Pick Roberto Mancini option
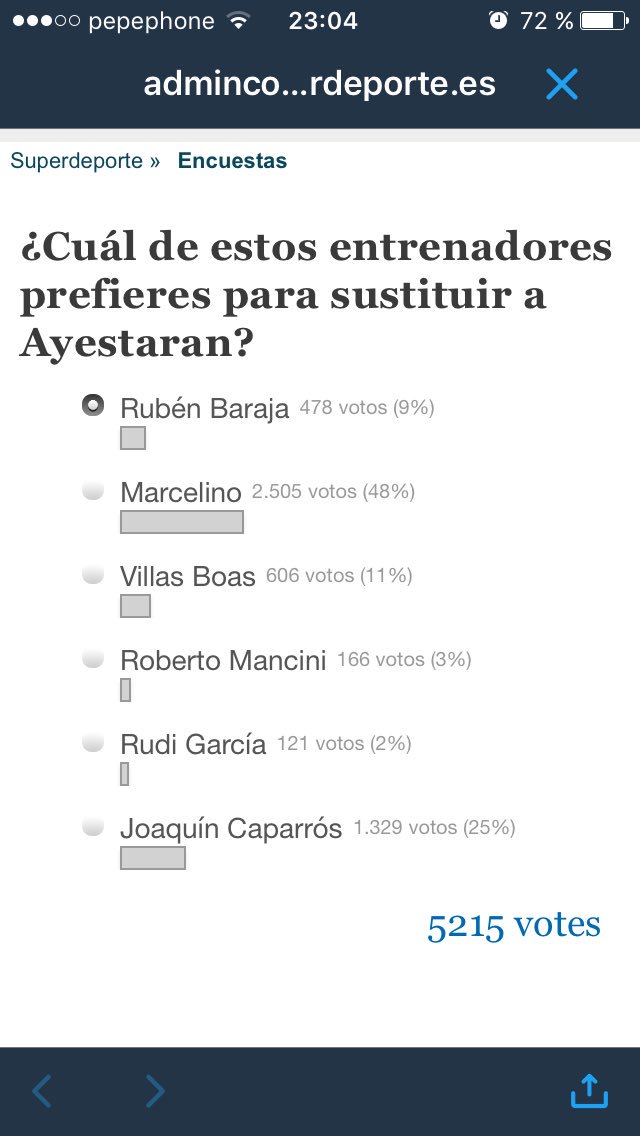Image resolution: width=640 pixels, height=1136 pixels. click(93, 659)
